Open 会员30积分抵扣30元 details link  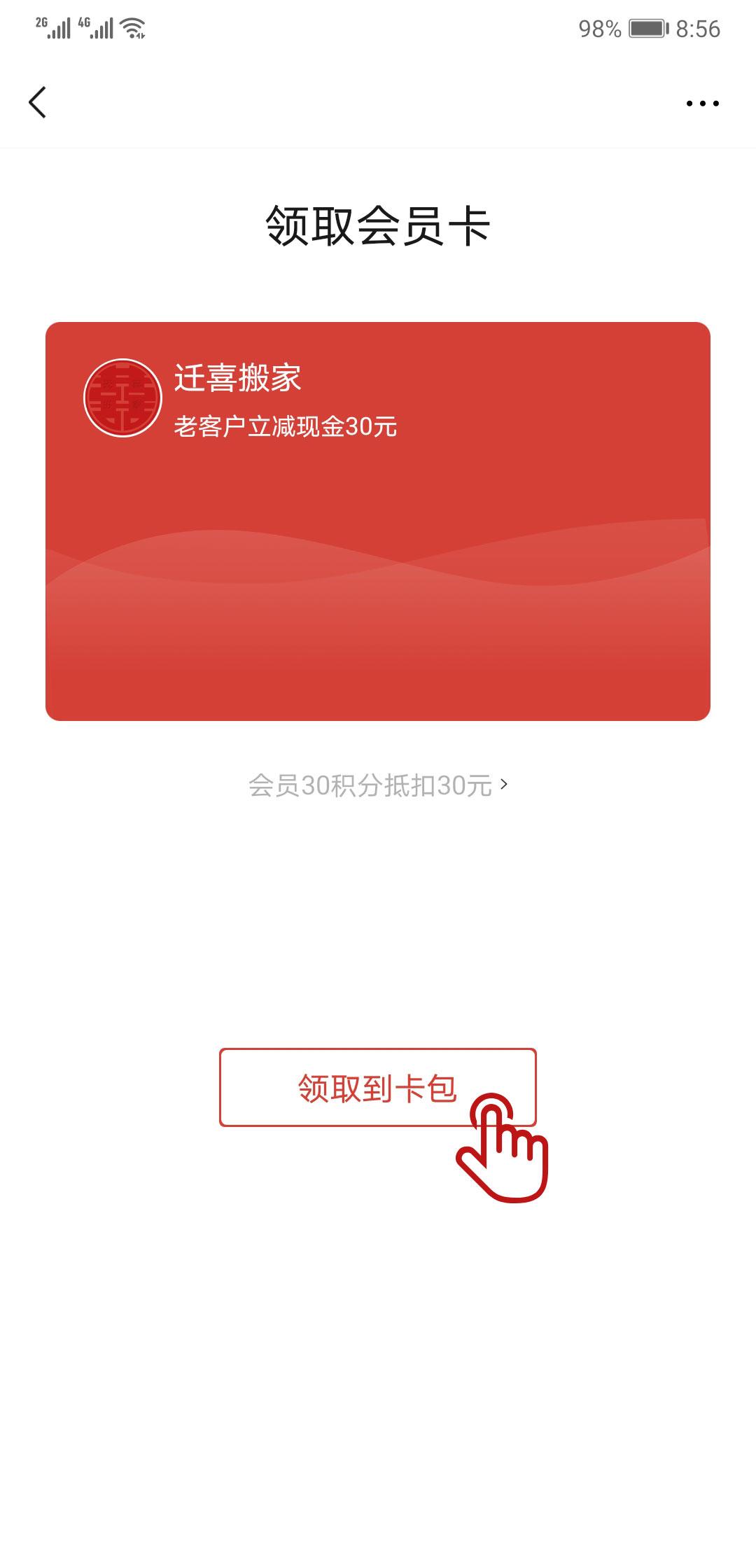(x=378, y=785)
